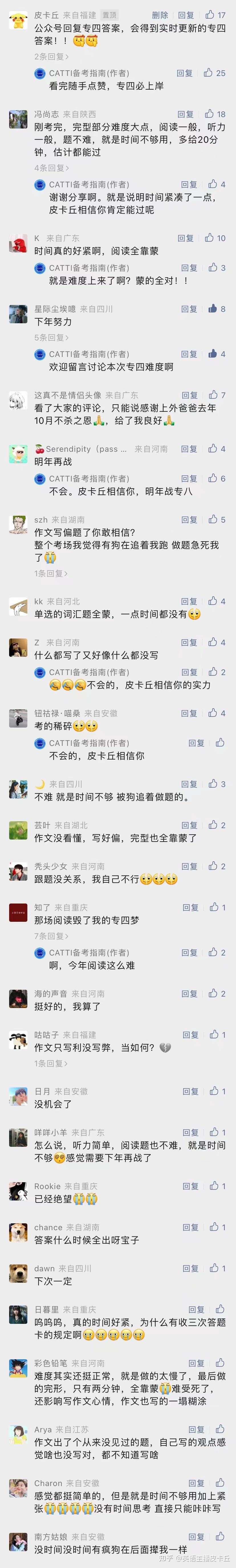Expand the 7 replies under 知了's comment
This screenshot has width=236, height=1568.
(51, 936)
